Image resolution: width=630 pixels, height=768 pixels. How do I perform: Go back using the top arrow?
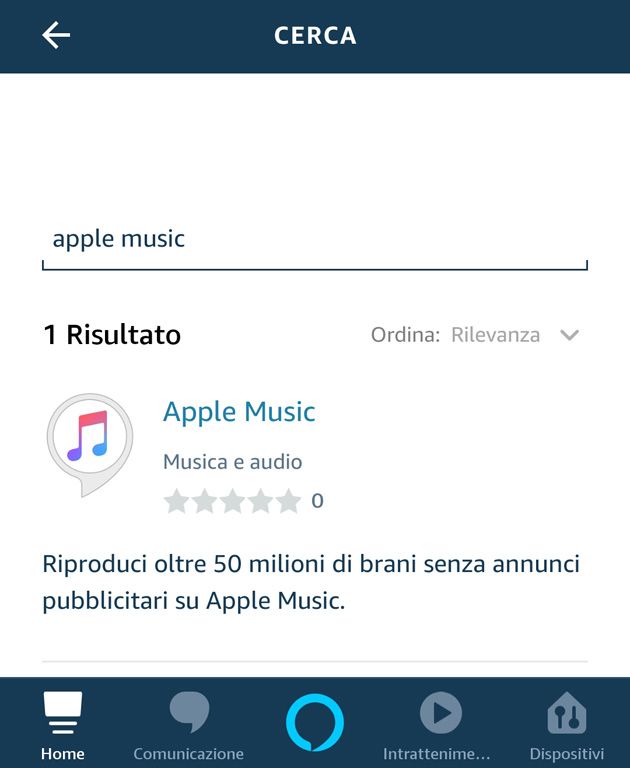coord(56,36)
